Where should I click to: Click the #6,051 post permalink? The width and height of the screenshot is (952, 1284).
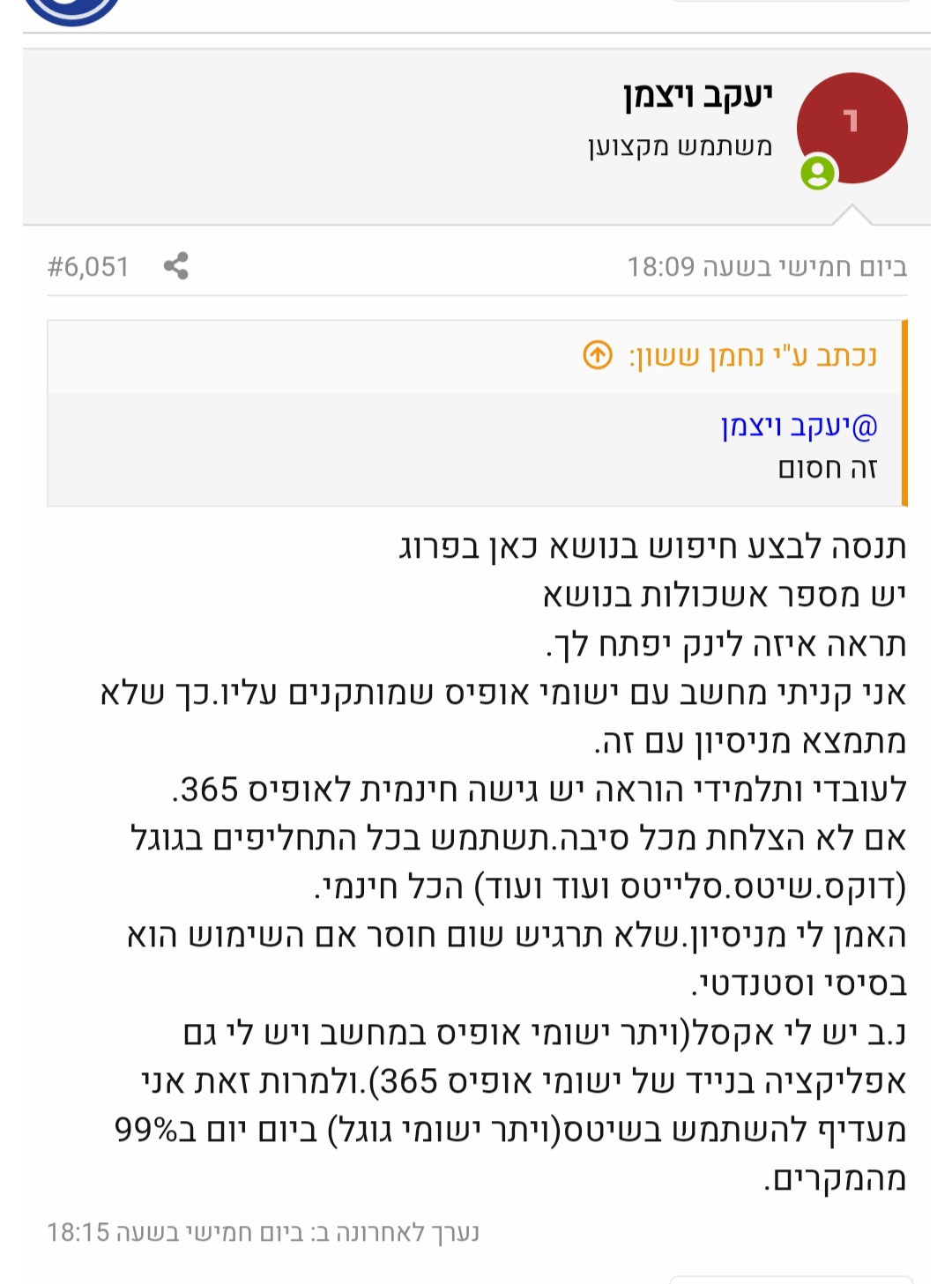[88, 266]
